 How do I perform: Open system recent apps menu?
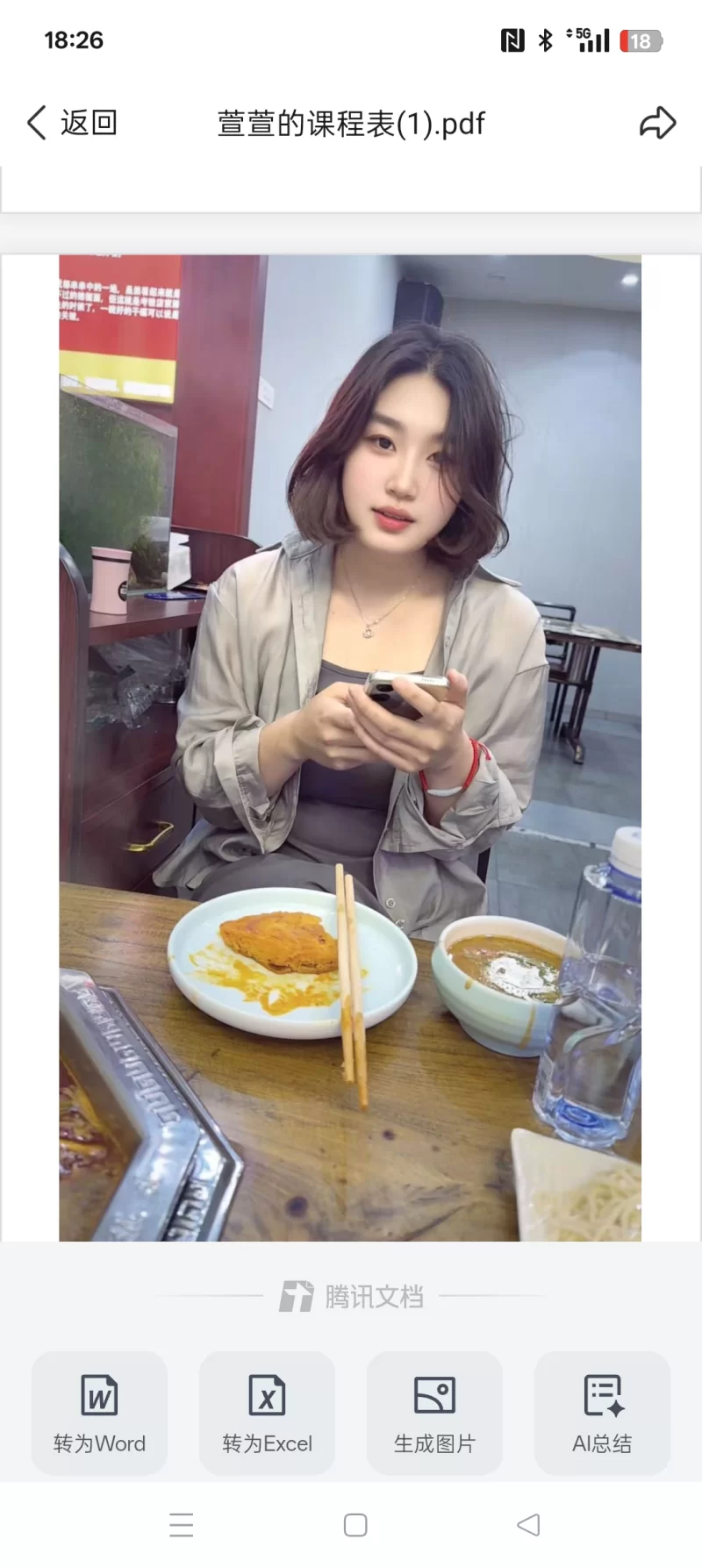(x=182, y=1525)
